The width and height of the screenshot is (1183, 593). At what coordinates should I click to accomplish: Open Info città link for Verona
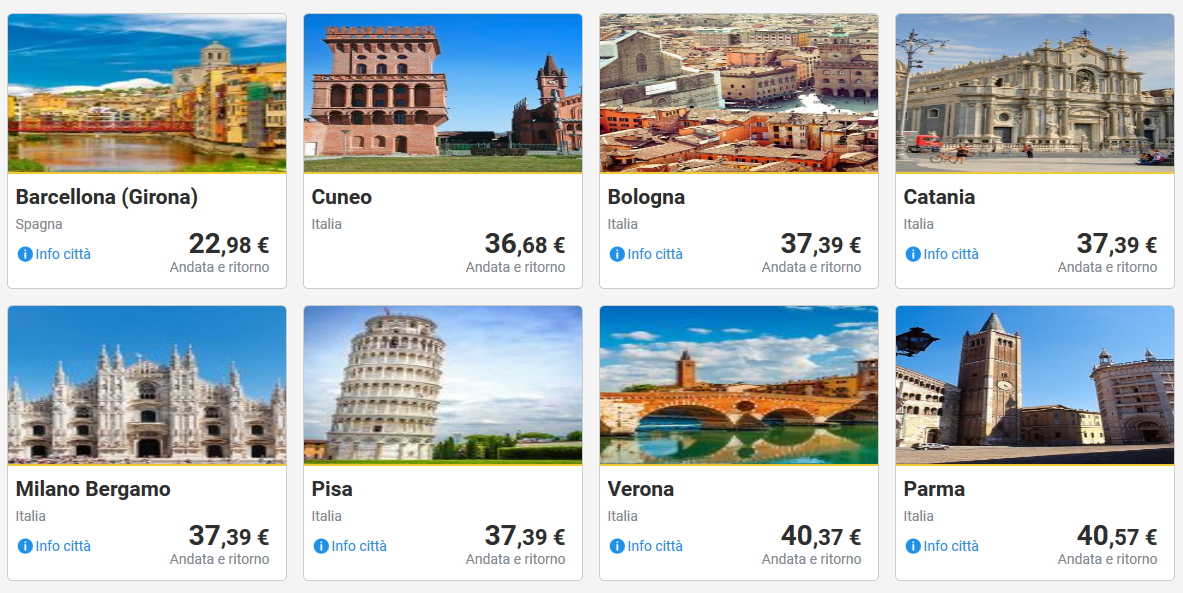647,546
